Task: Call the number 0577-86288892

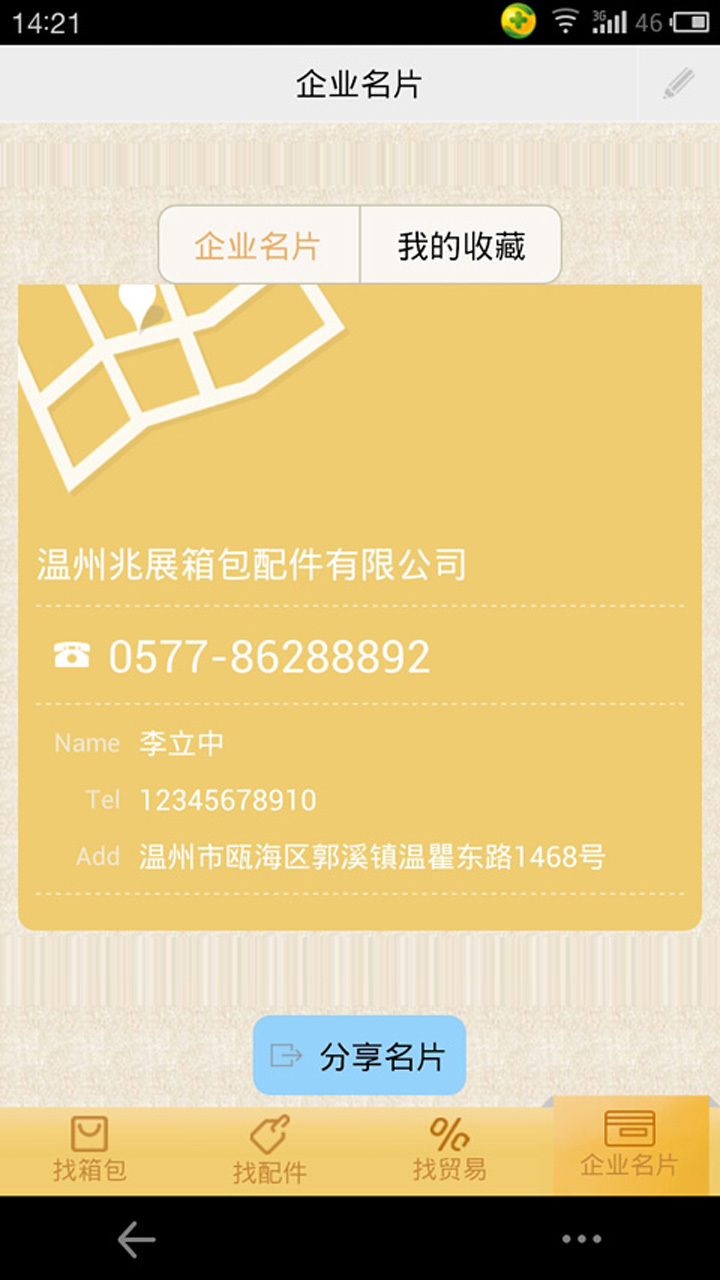Action: point(268,656)
